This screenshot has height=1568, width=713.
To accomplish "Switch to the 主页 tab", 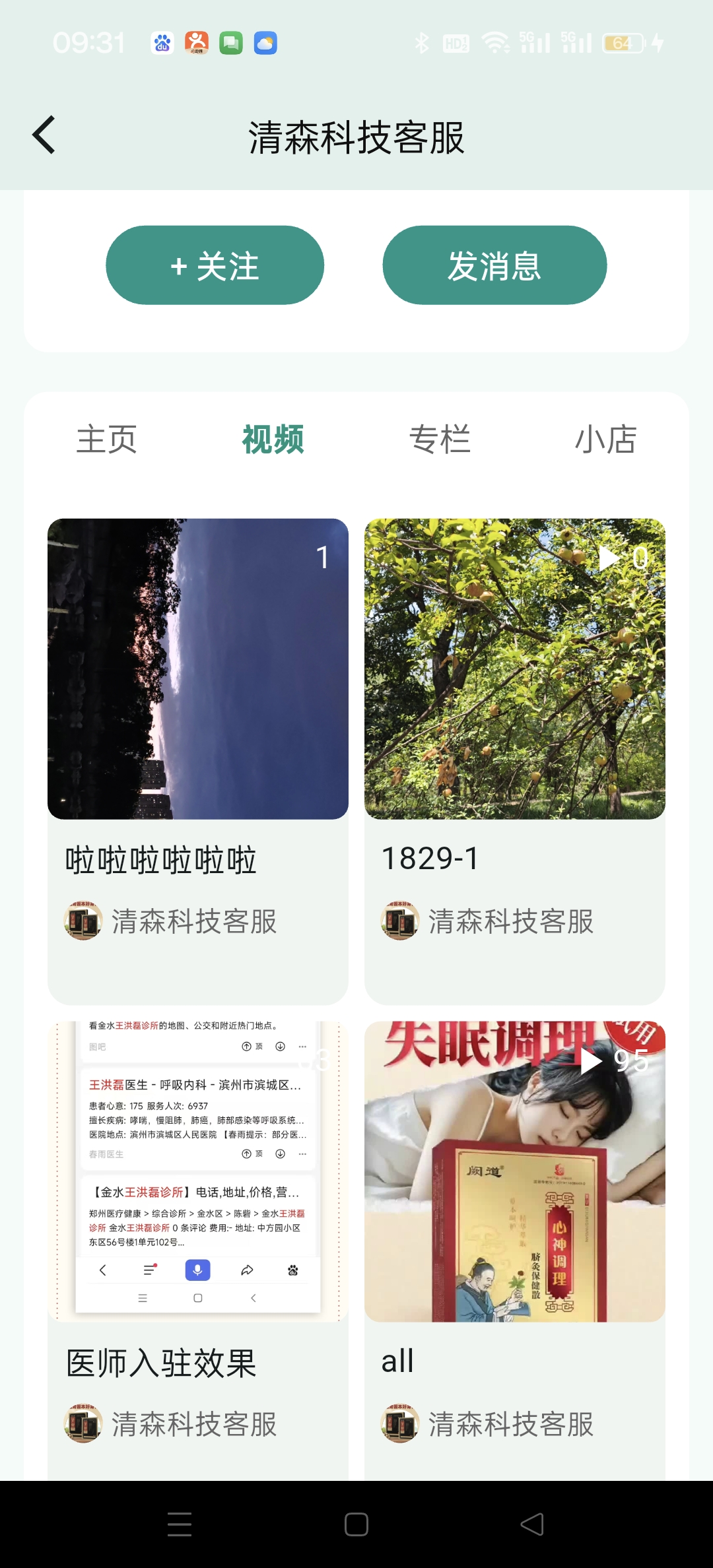I will pyautogui.click(x=107, y=440).
